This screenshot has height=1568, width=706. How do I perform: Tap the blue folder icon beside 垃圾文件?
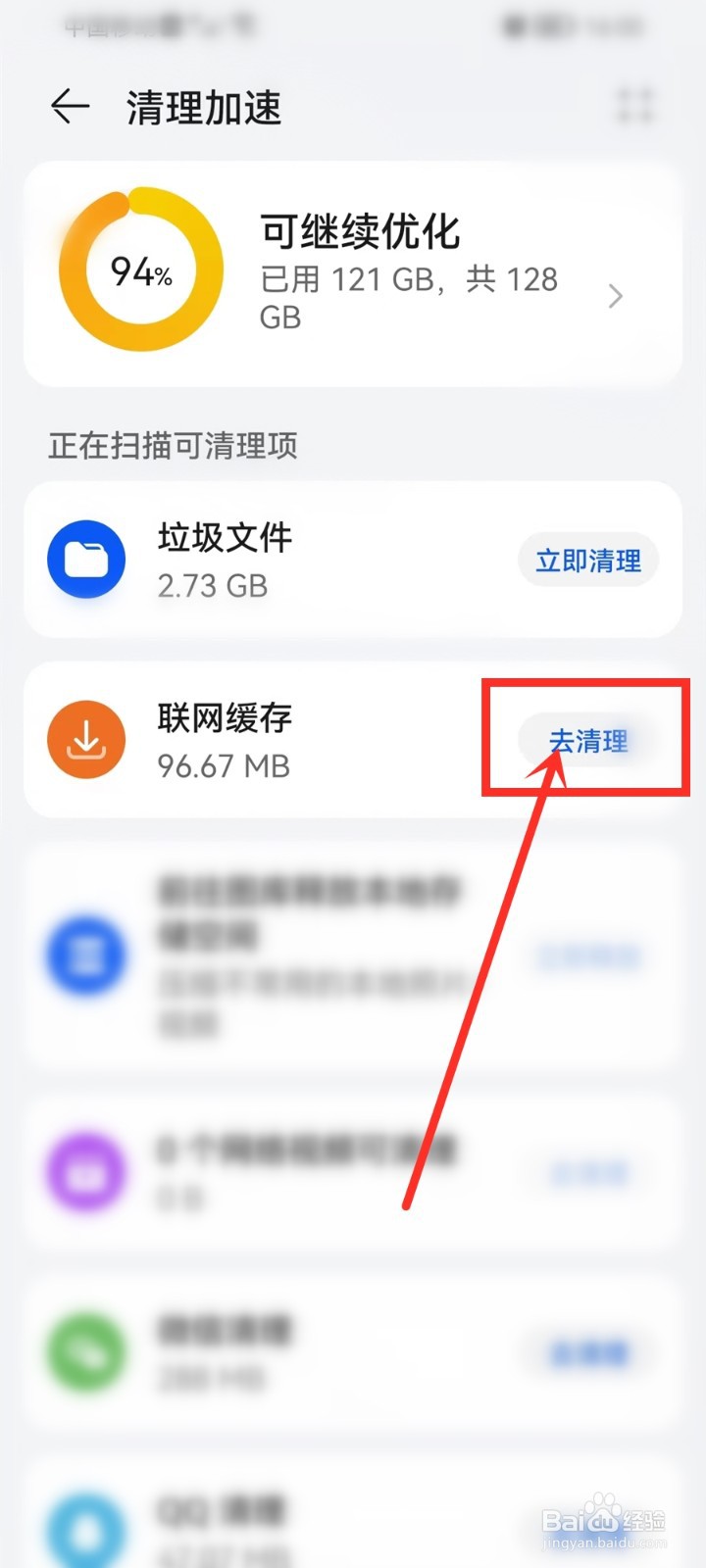(x=86, y=559)
